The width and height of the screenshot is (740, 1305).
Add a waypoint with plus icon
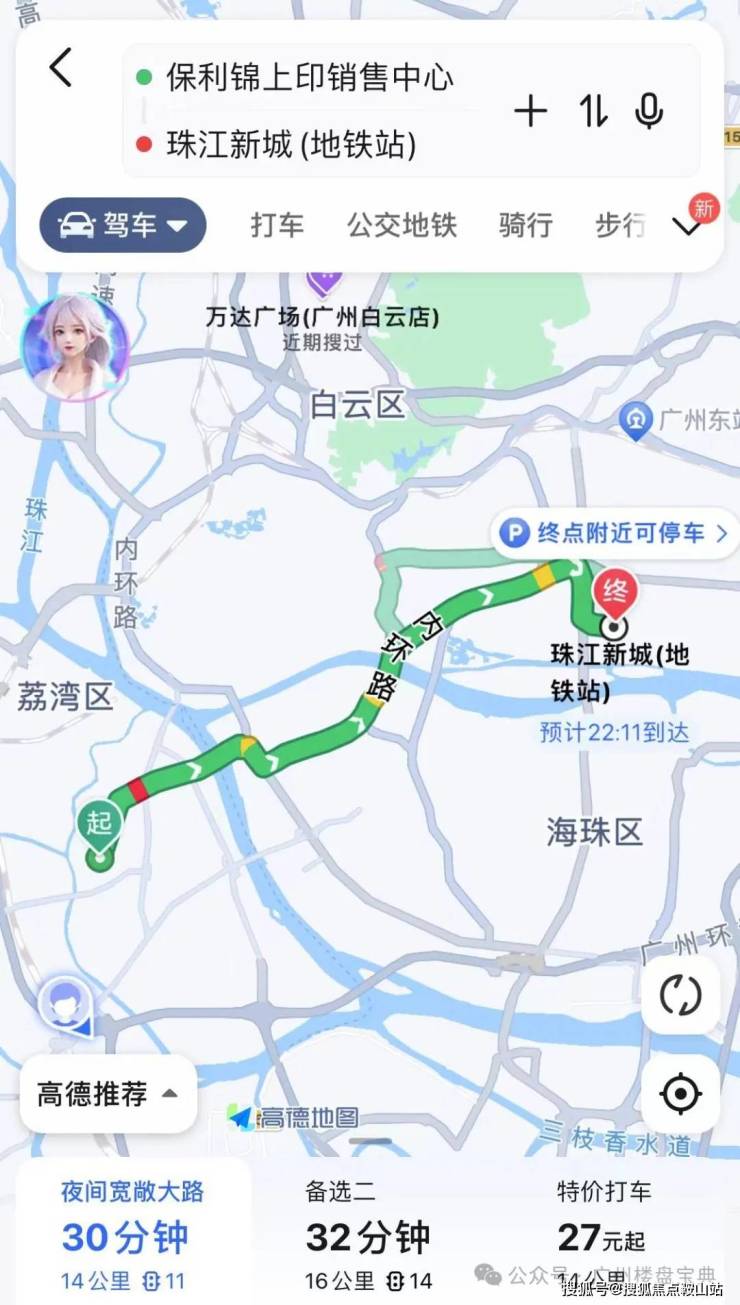pos(530,111)
